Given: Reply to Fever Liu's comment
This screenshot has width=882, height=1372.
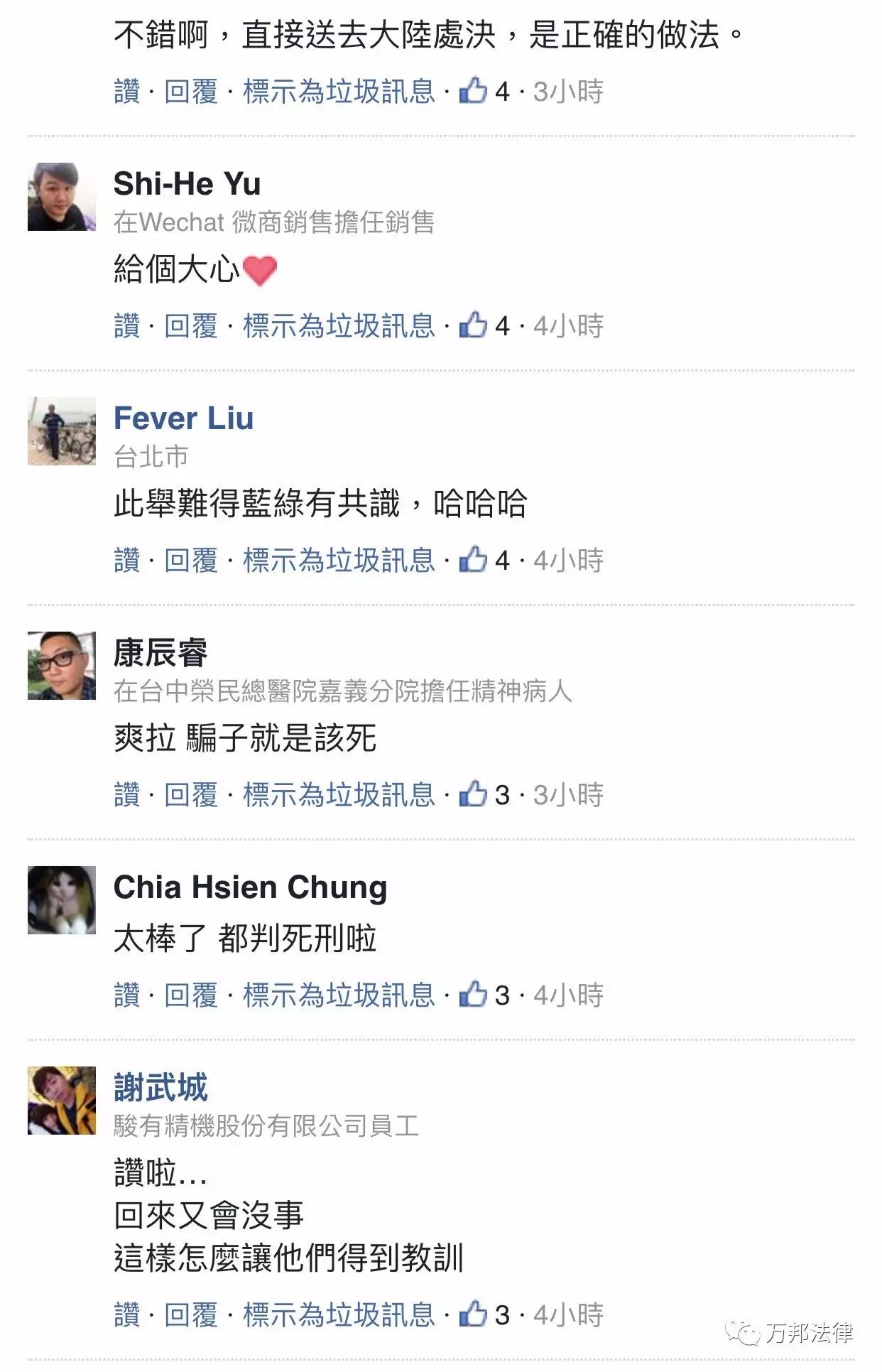Looking at the screenshot, I should click(x=190, y=561).
